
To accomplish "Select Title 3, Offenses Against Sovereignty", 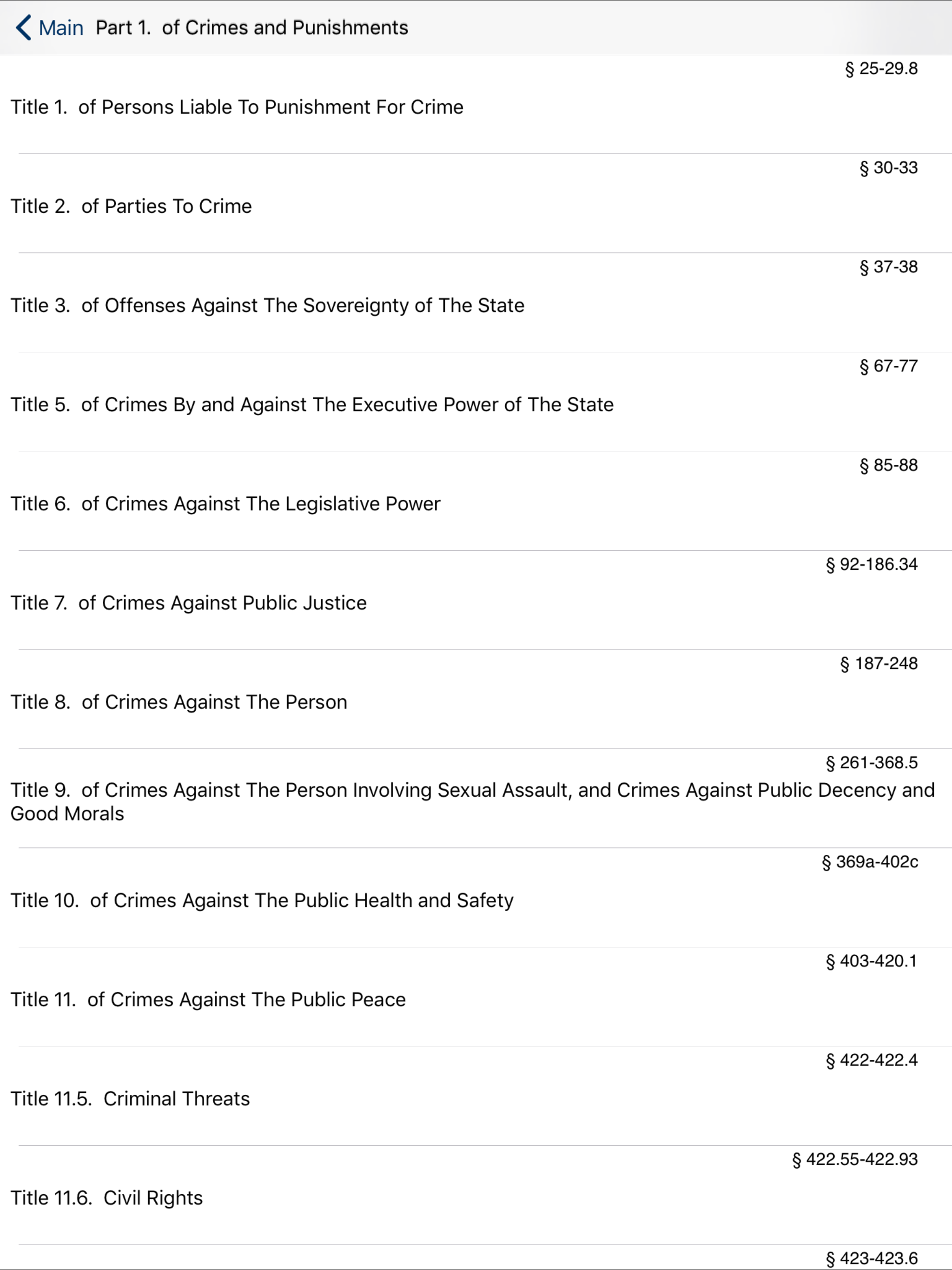I will coord(268,305).
